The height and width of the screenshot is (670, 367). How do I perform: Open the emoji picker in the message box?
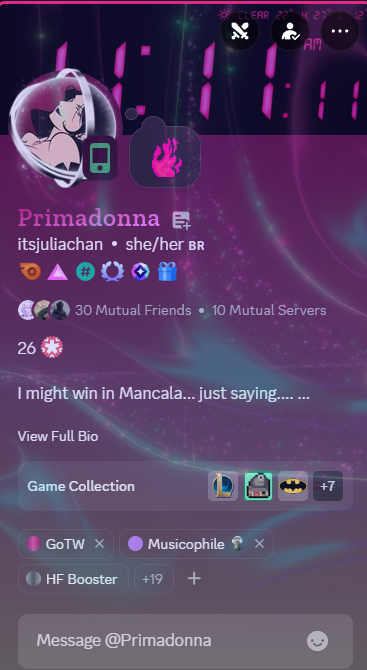(x=317, y=641)
